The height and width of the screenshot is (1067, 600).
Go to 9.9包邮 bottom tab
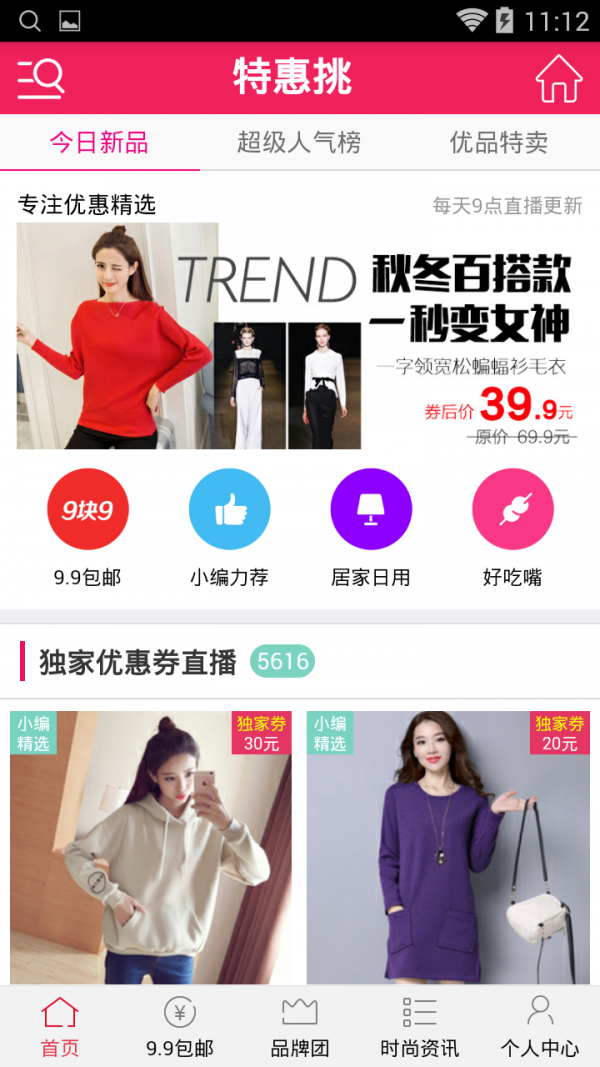click(180, 1027)
